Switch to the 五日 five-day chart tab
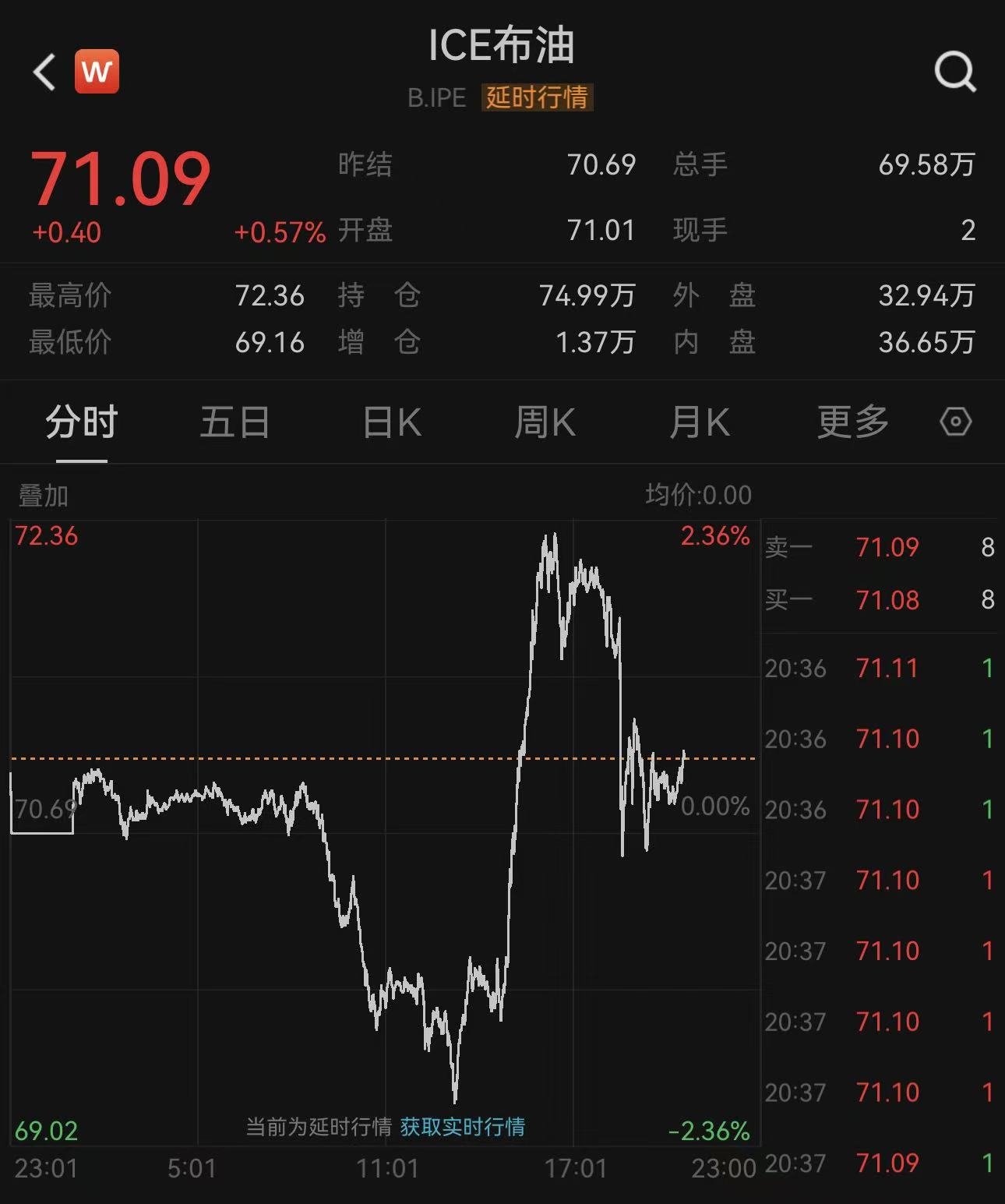 click(x=235, y=422)
